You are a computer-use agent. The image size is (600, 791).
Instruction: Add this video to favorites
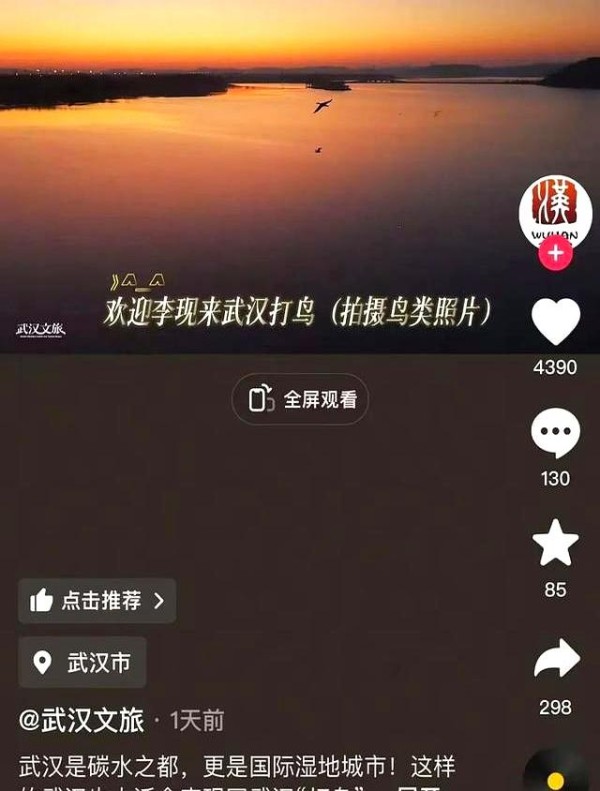coord(555,544)
